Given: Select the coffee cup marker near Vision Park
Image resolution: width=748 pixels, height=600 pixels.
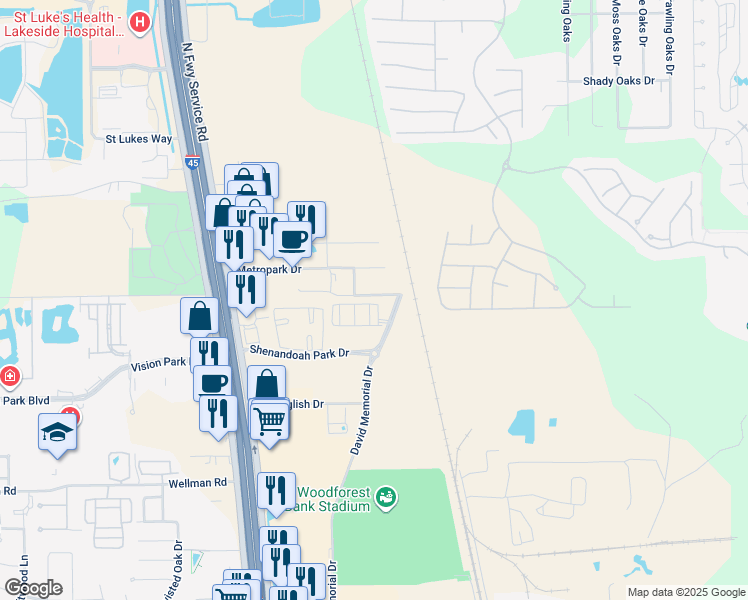Looking at the screenshot, I should tap(212, 383).
